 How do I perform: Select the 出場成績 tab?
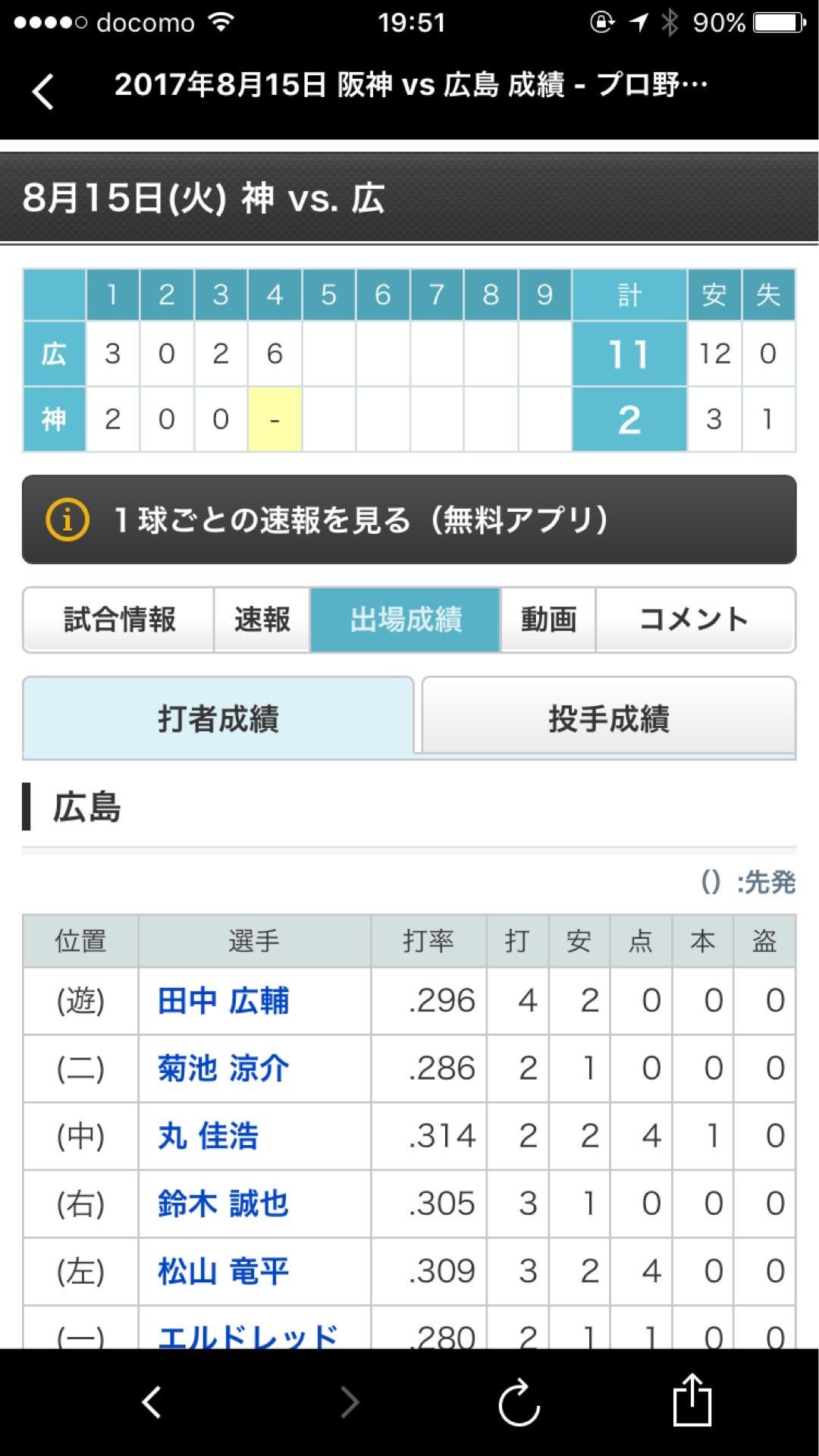point(406,620)
